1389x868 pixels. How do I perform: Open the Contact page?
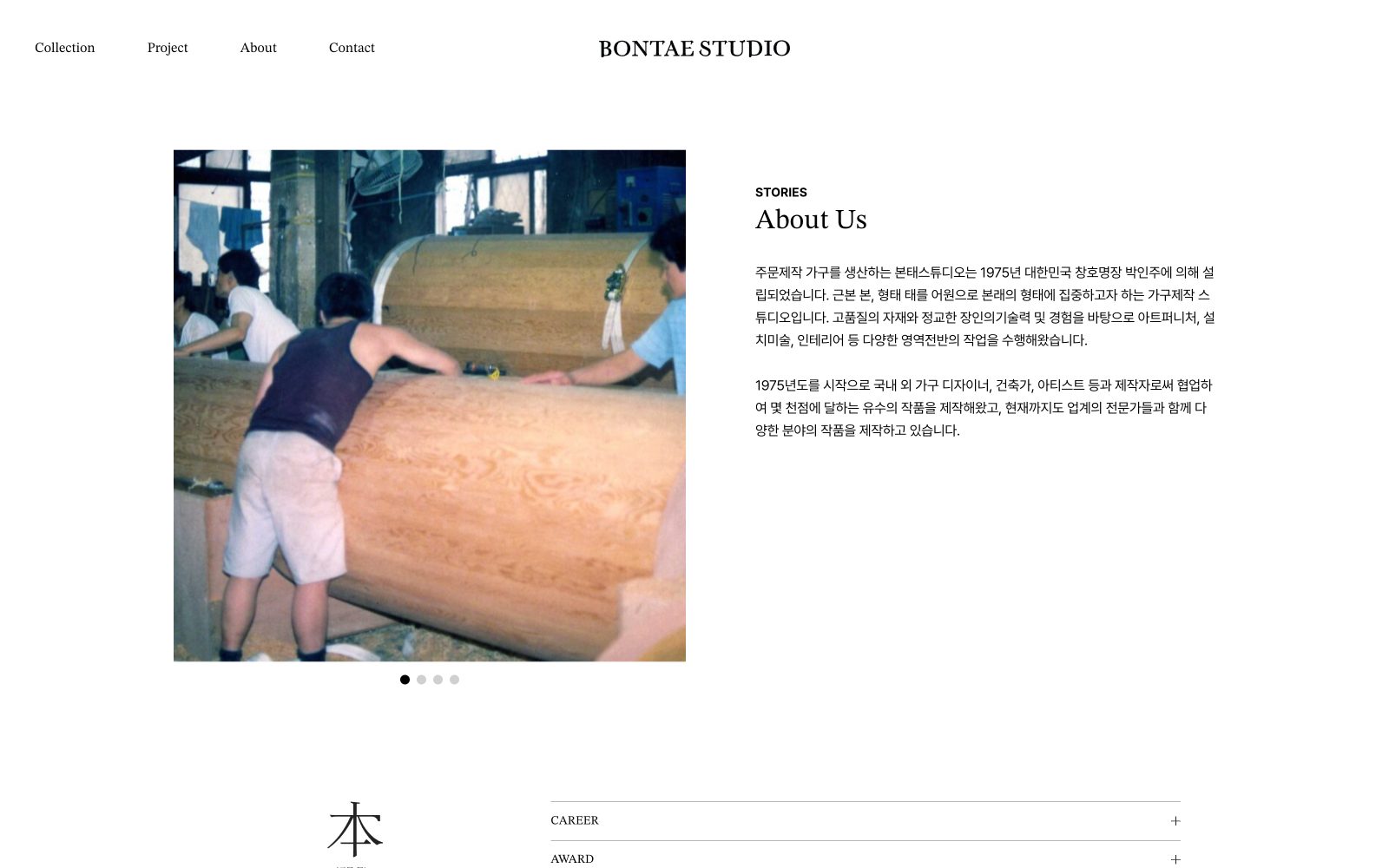(x=352, y=48)
